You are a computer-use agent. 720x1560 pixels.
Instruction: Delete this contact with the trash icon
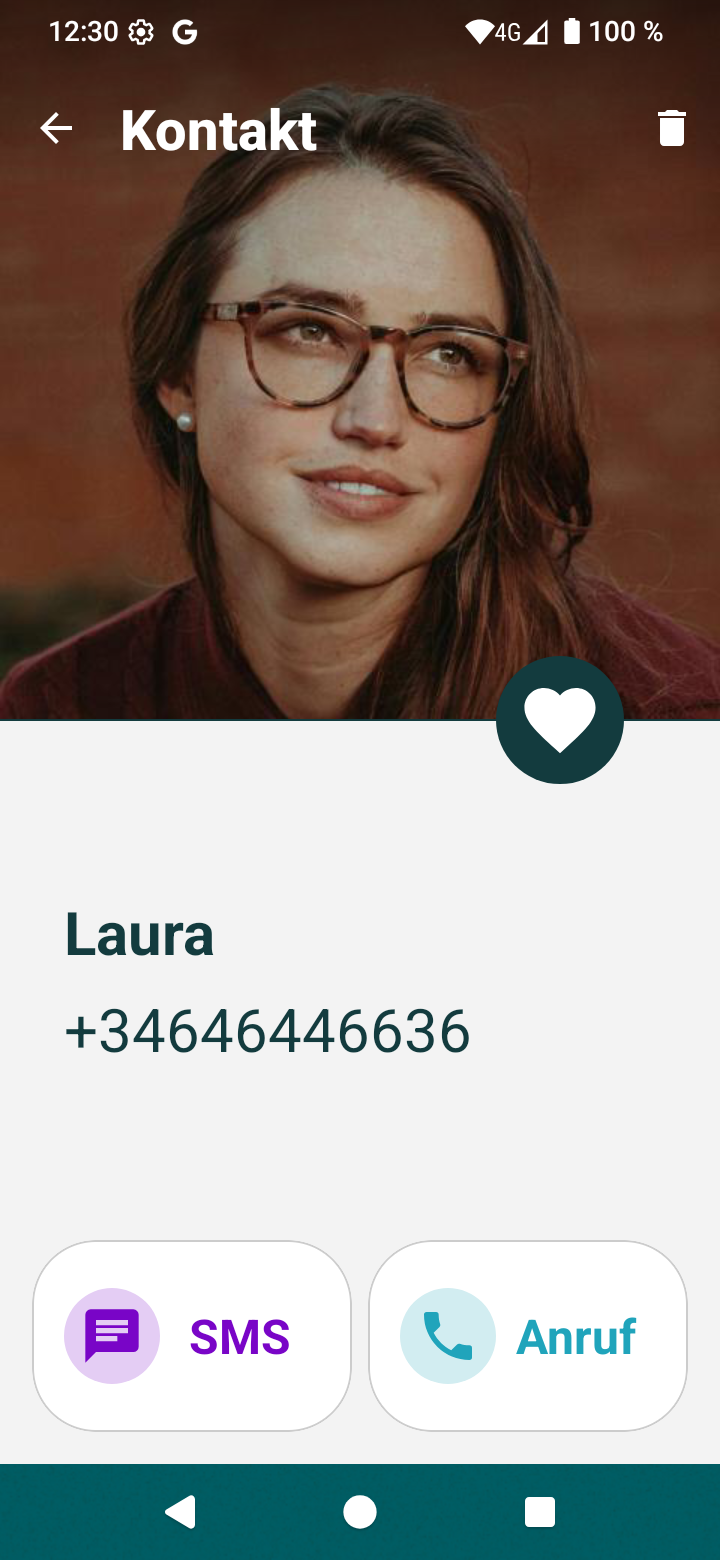[x=672, y=129]
